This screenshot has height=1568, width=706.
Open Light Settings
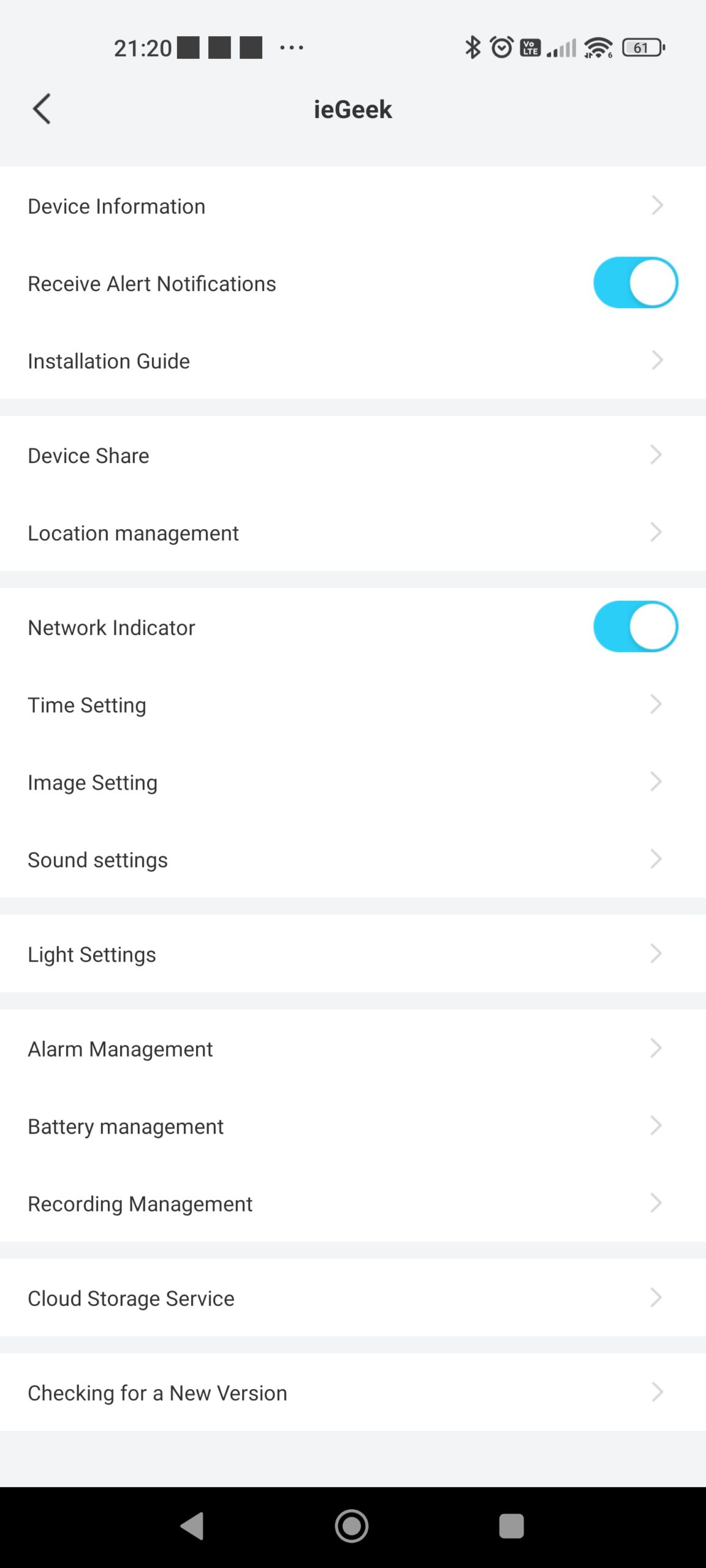tap(353, 954)
